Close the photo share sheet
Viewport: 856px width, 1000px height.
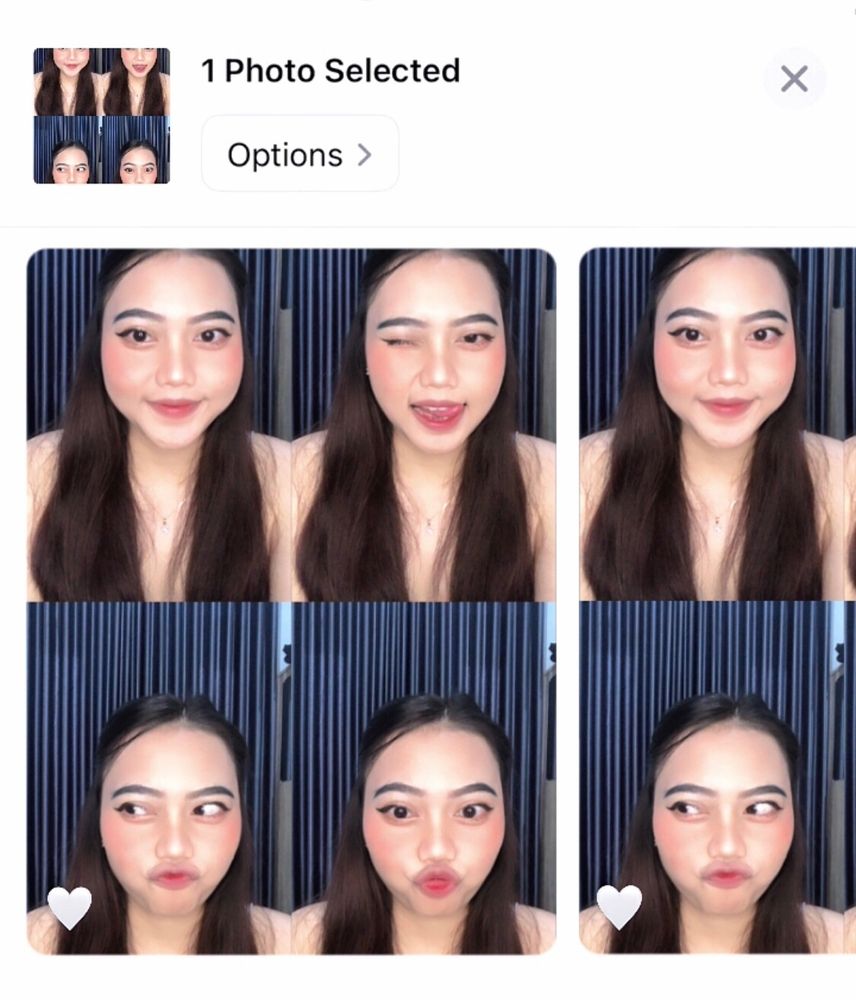tap(794, 79)
